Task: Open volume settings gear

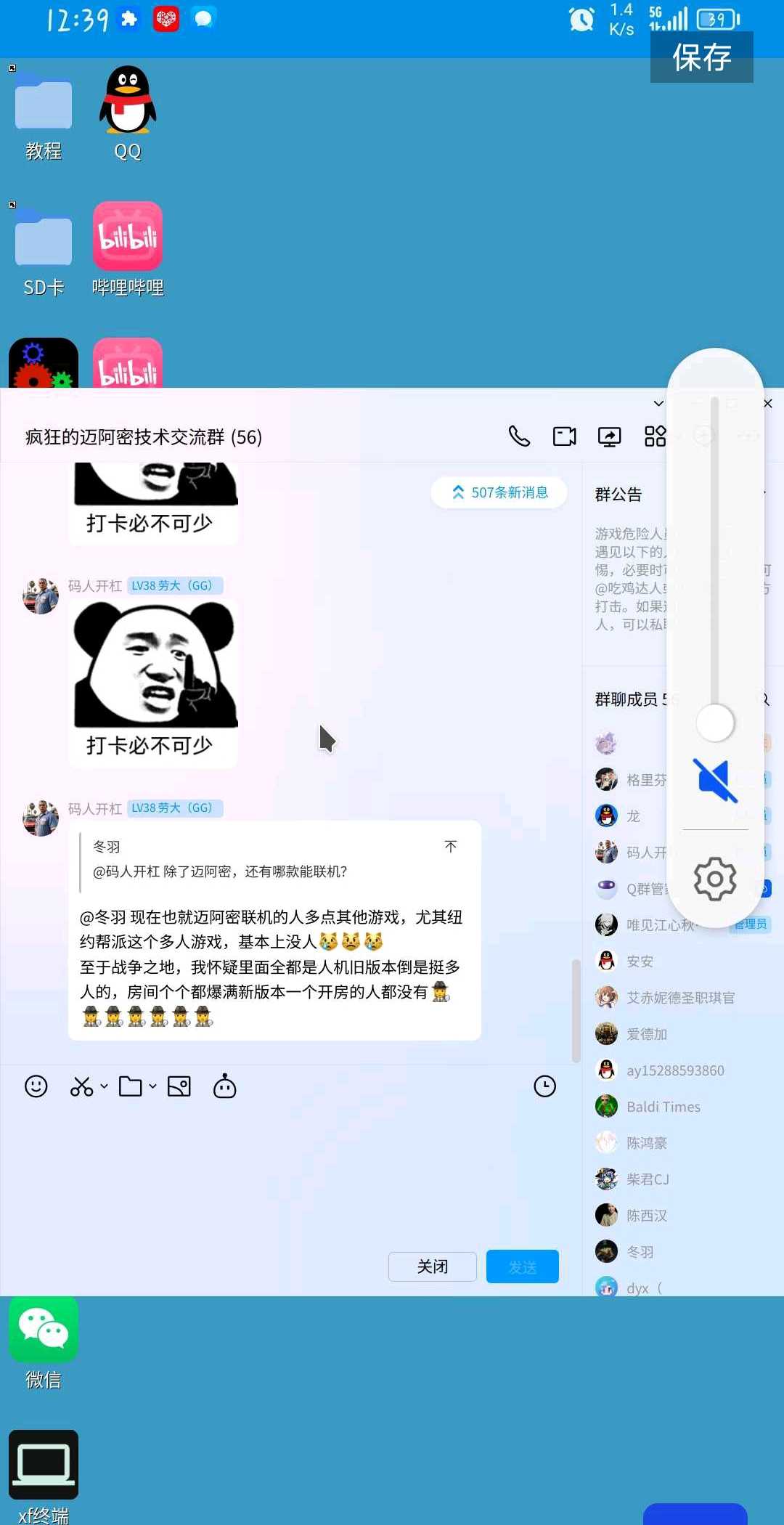Action: coord(715,879)
